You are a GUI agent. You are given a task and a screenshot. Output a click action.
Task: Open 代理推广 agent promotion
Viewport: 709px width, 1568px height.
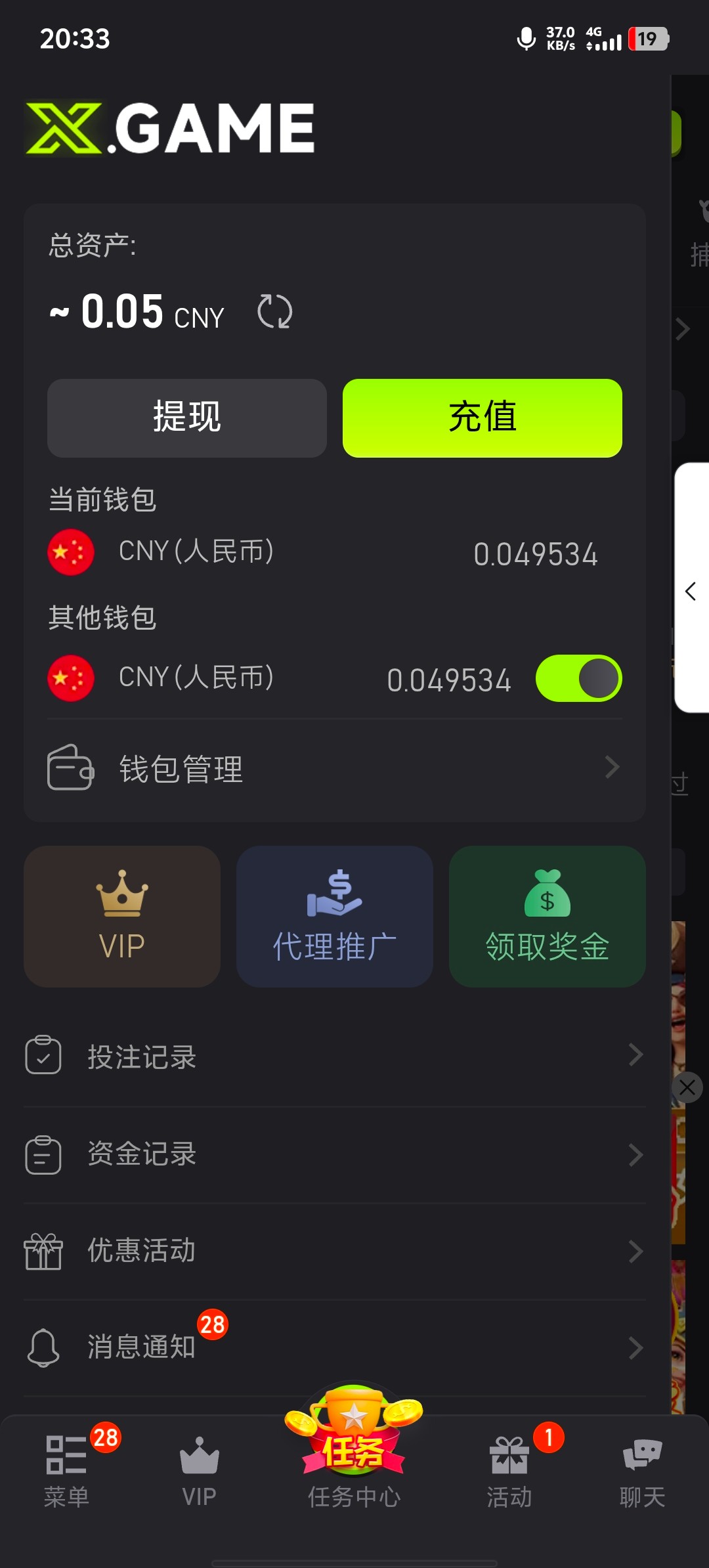(x=334, y=915)
